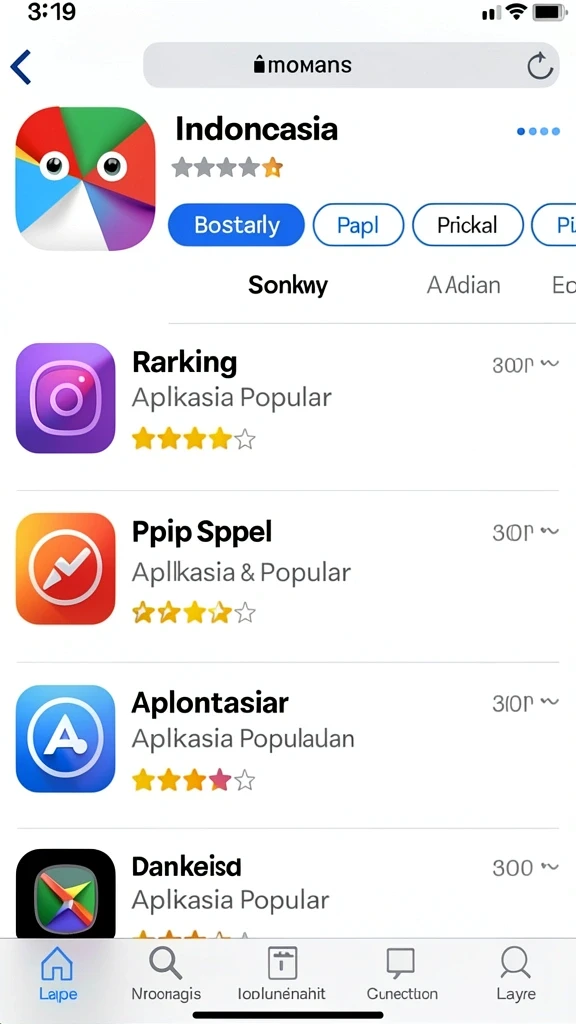Viewport: 576px width, 1024px height.
Task: Go to the Lape home tab
Action: 58,973
